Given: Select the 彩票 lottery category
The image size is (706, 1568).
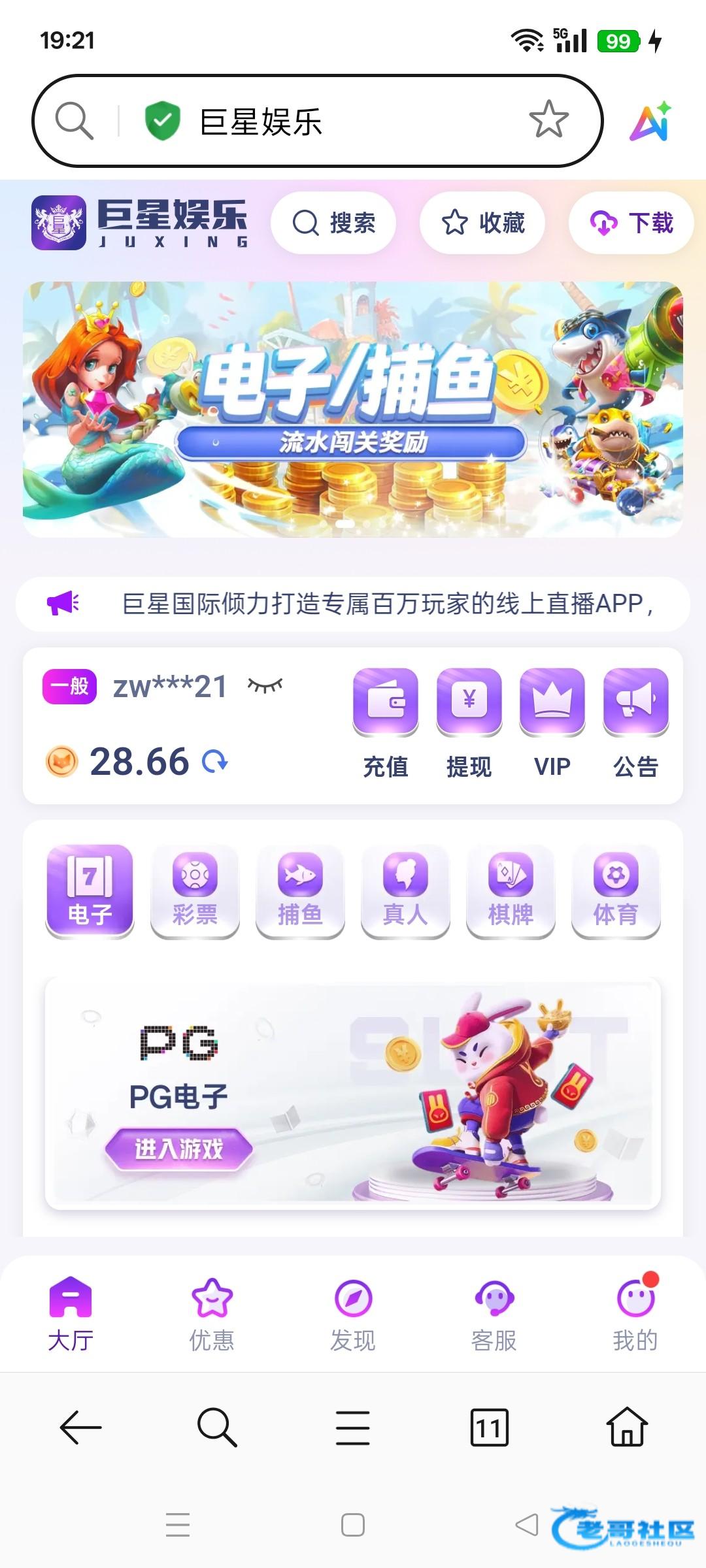Looking at the screenshot, I should click(195, 890).
